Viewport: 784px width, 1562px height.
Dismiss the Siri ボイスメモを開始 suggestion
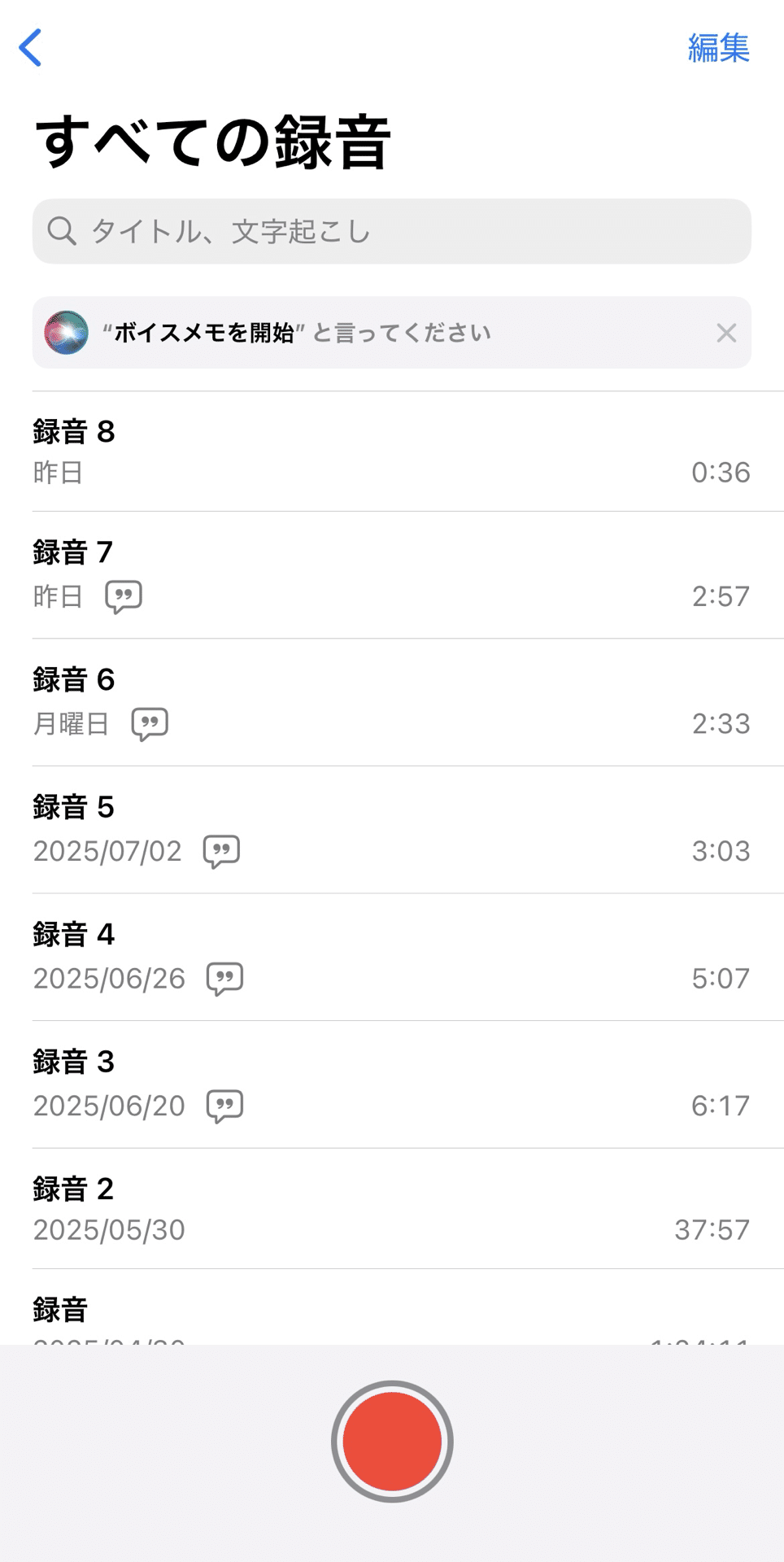[726, 333]
